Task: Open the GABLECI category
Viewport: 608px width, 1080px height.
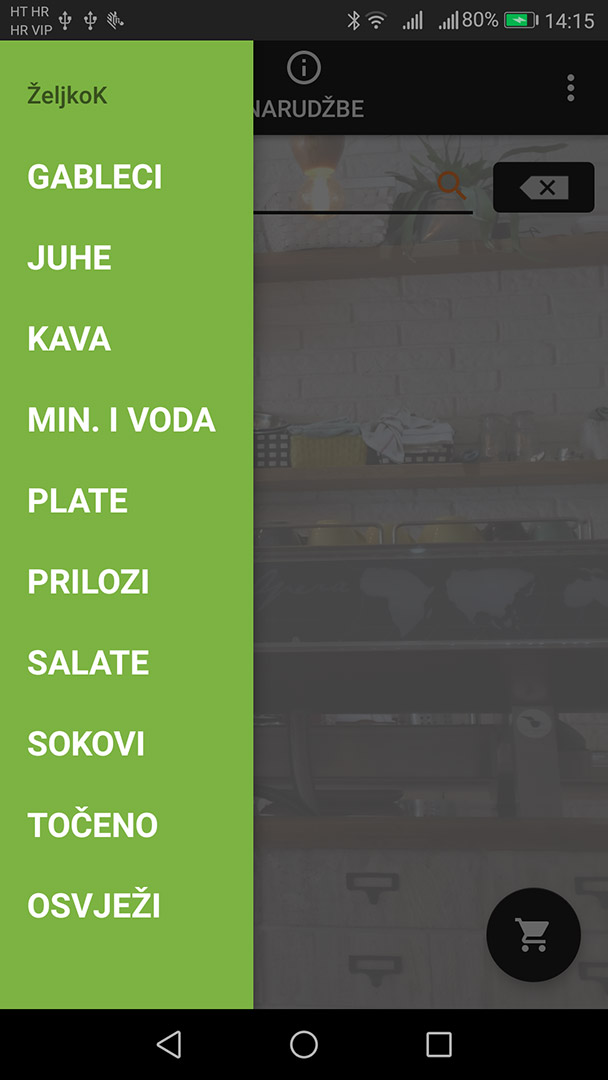Action: tap(94, 178)
